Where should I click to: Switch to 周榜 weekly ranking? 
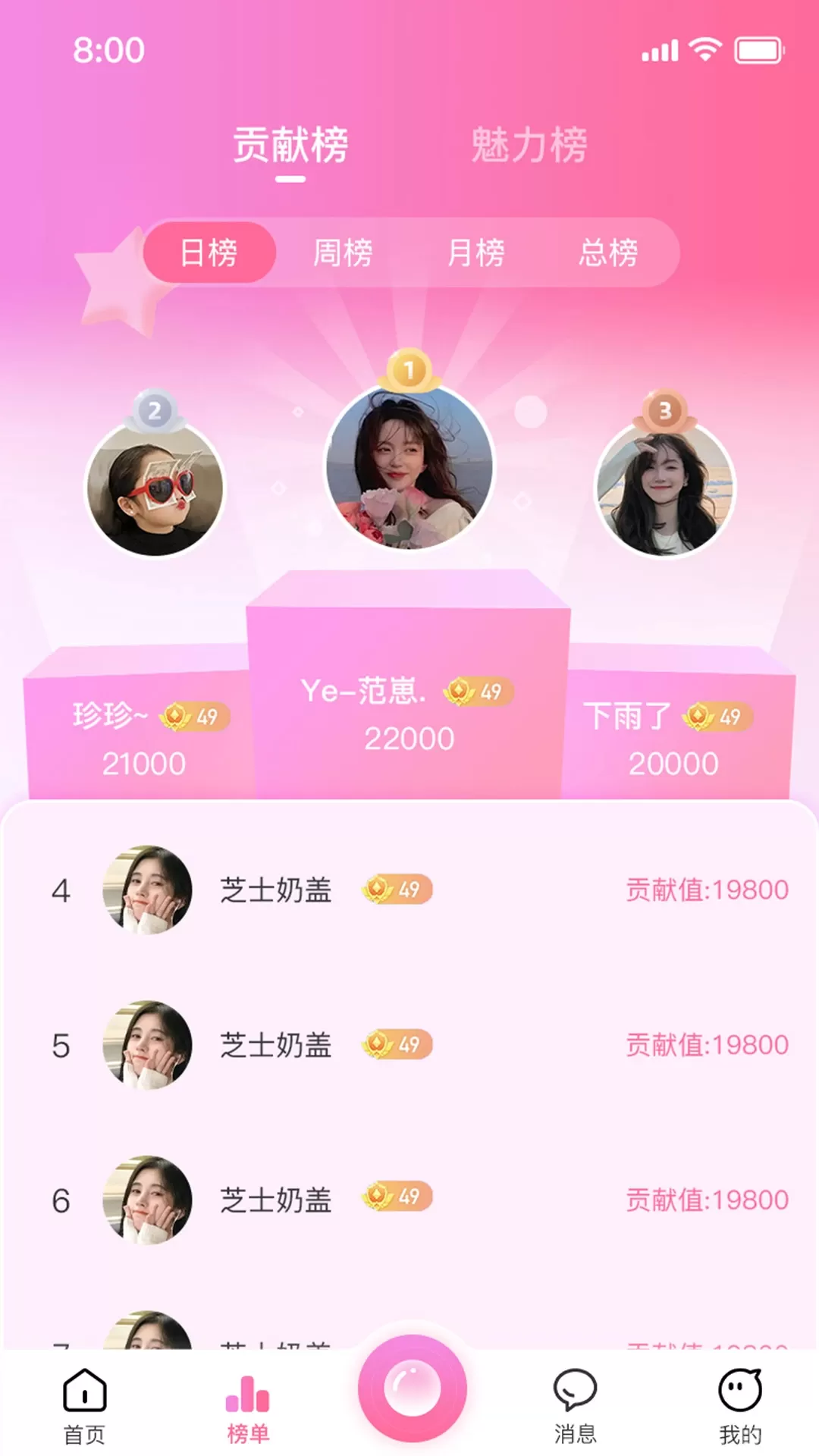coord(343,253)
